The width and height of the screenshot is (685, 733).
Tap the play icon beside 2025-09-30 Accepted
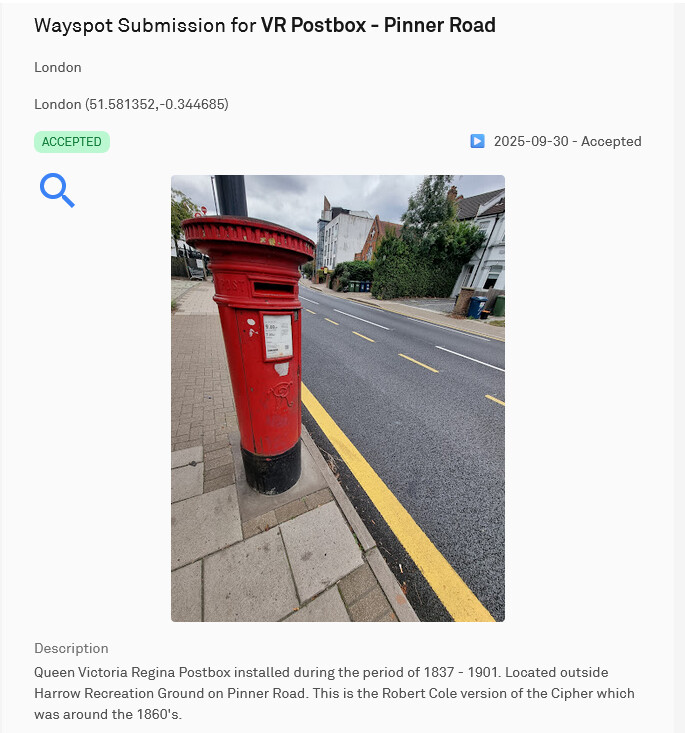click(478, 142)
